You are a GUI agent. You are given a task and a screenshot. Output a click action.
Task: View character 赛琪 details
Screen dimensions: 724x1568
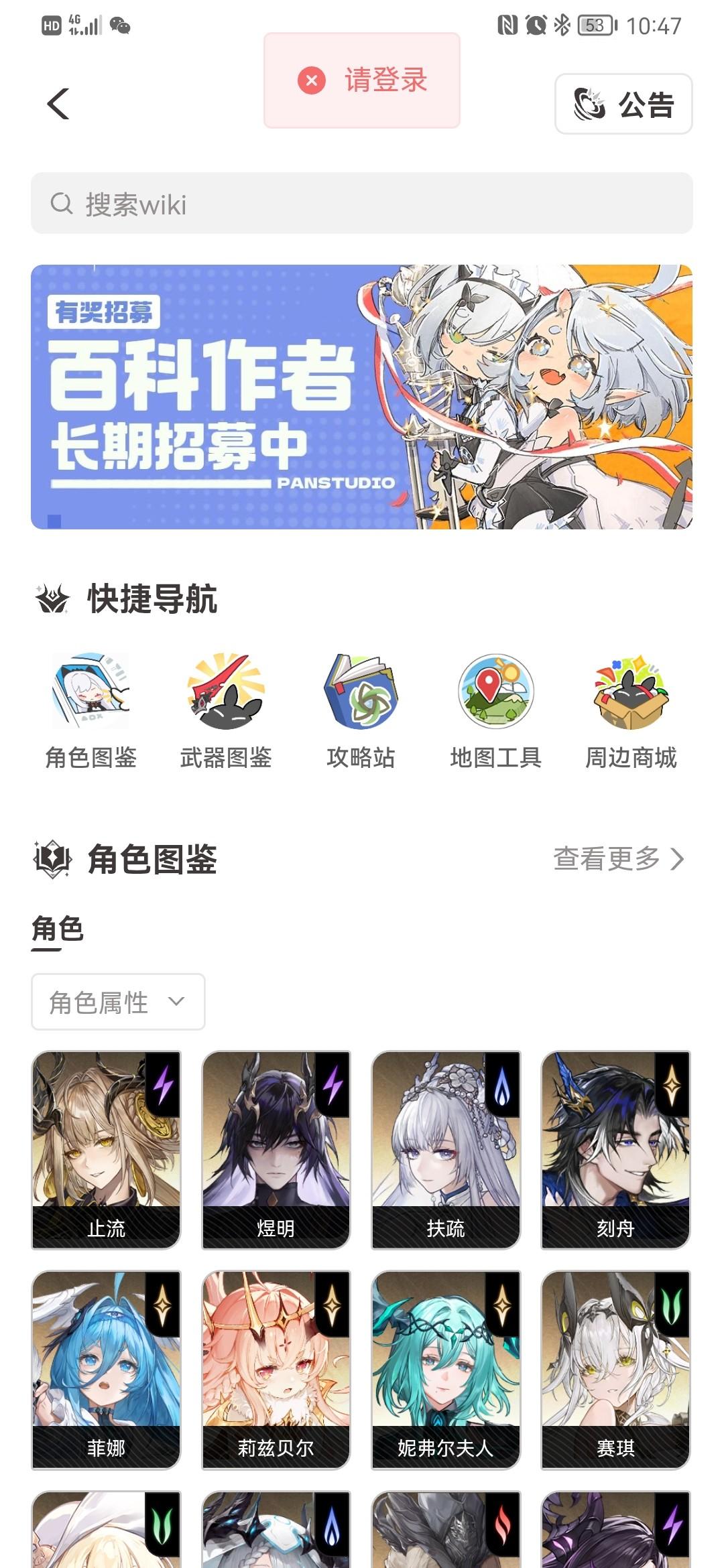pyautogui.click(x=615, y=1369)
